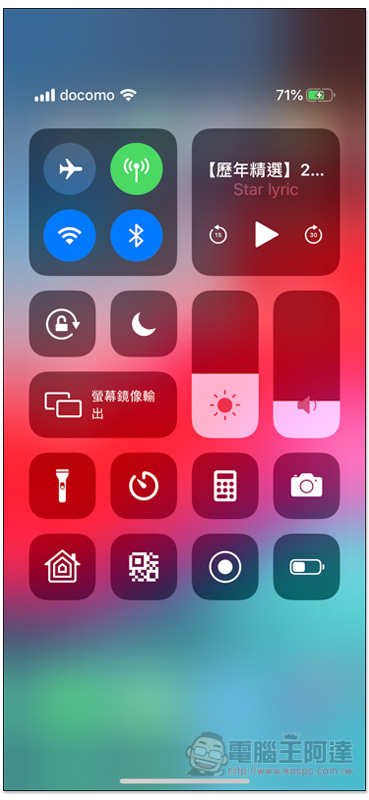Tap the brightness slider
The image size is (369, 800).
pos(225,364)
